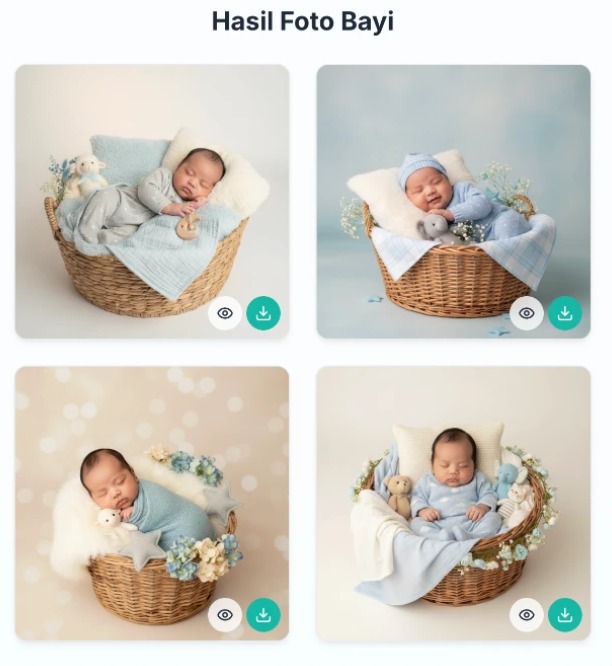Screen dimensions: 612x666
Task: Preview the photo with the bokeh background
Action: click(225, 614)
